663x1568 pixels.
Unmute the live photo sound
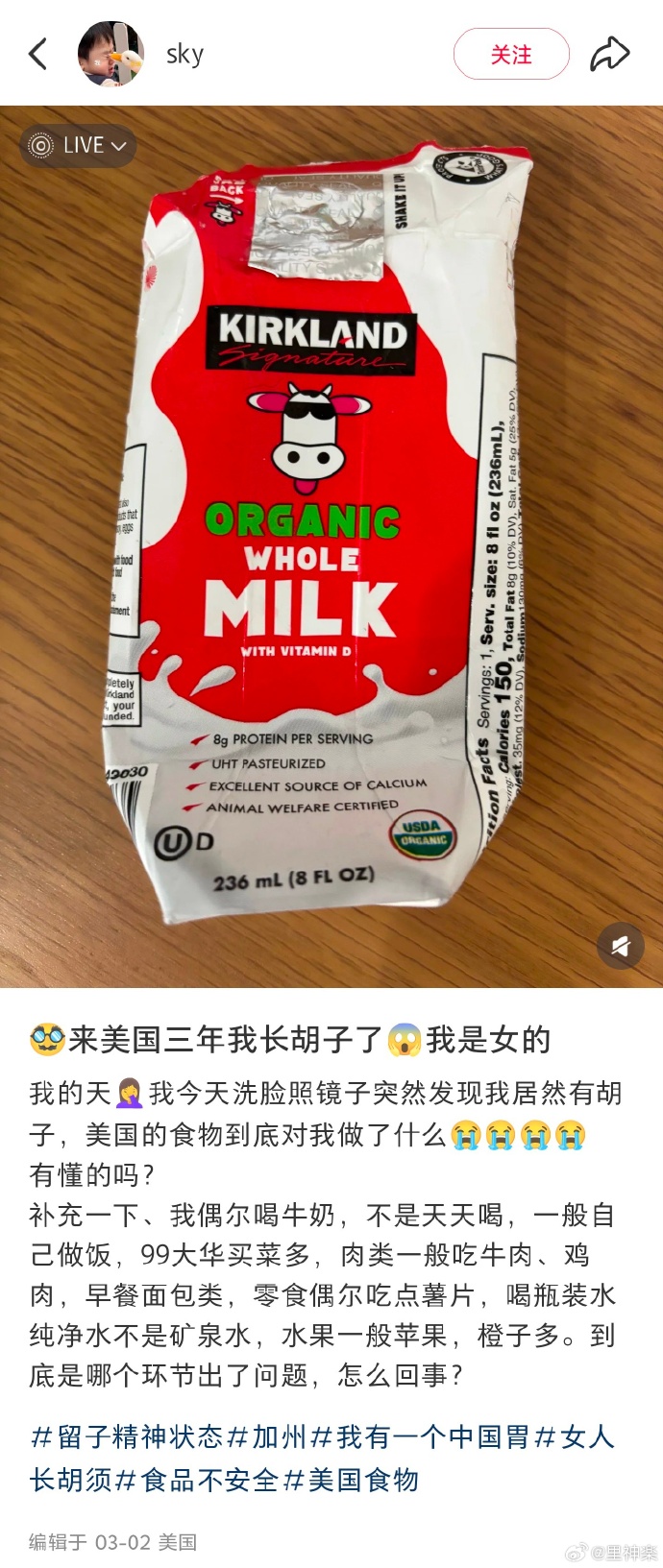pos(620,947)
